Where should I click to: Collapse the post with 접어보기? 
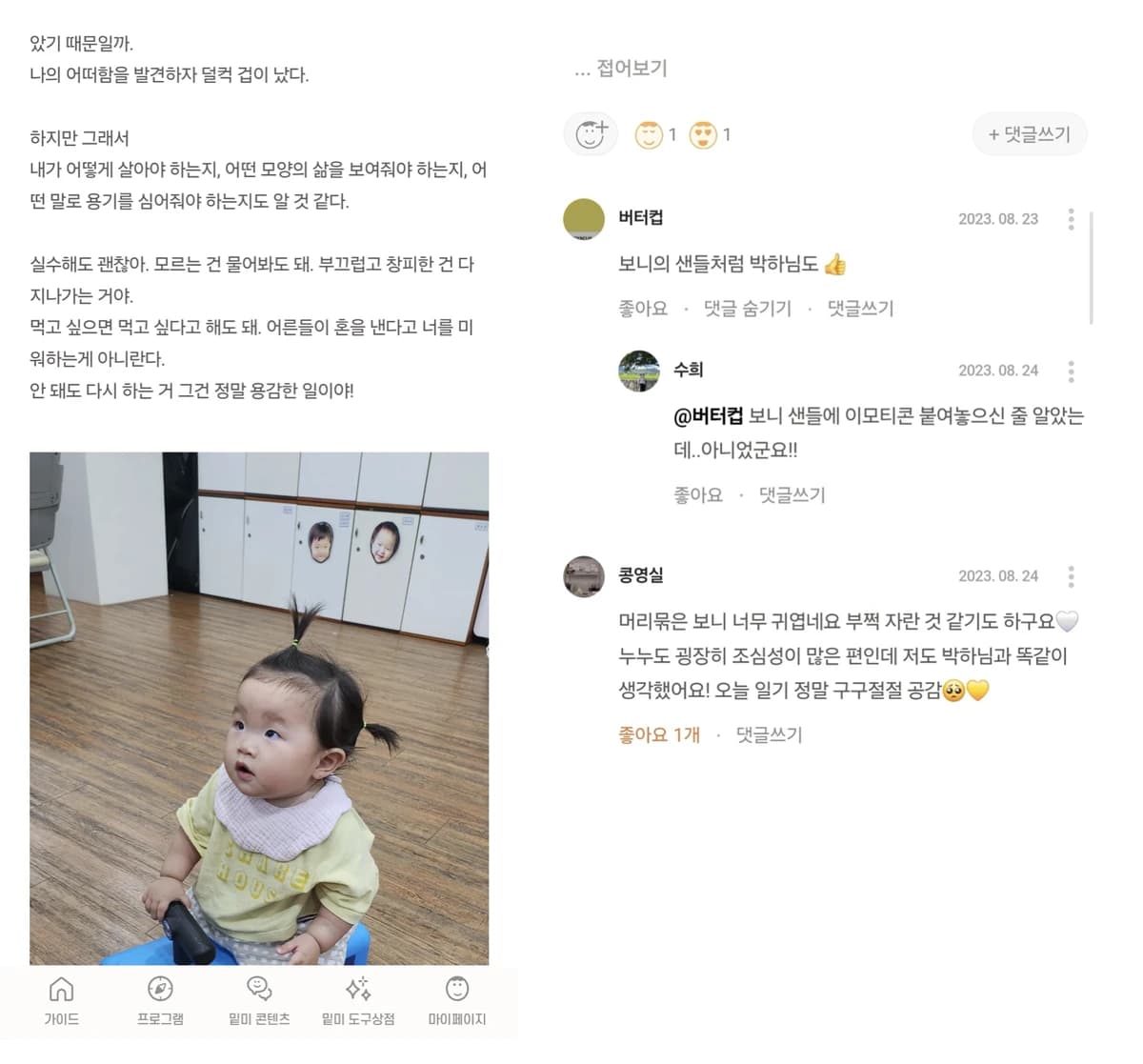pyautogui.click(x=621, y=69)
